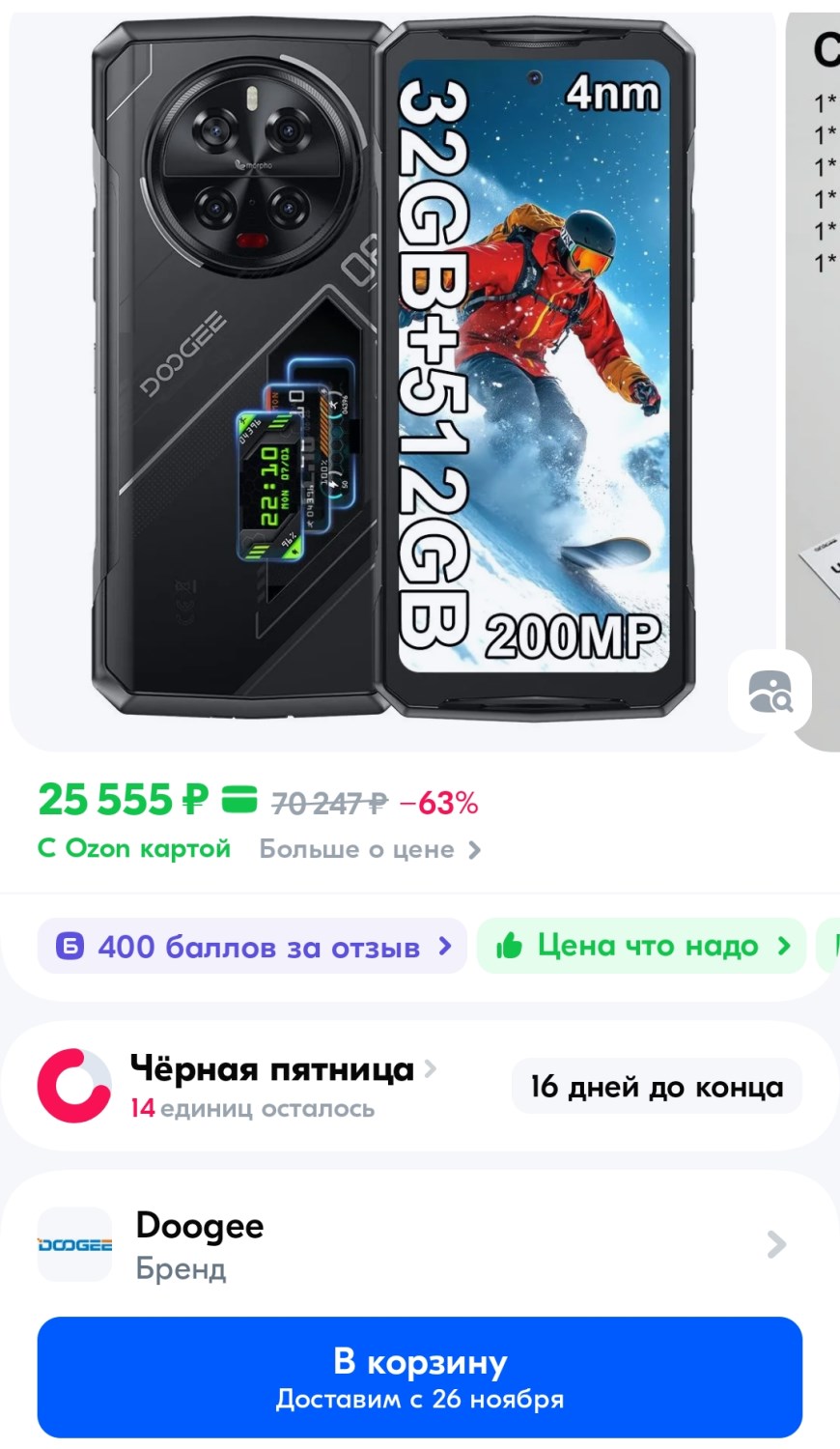Open the main Doogee phone product image
Image resolution: width=840 pixels, height=1449 pixels.
(394, 372)
